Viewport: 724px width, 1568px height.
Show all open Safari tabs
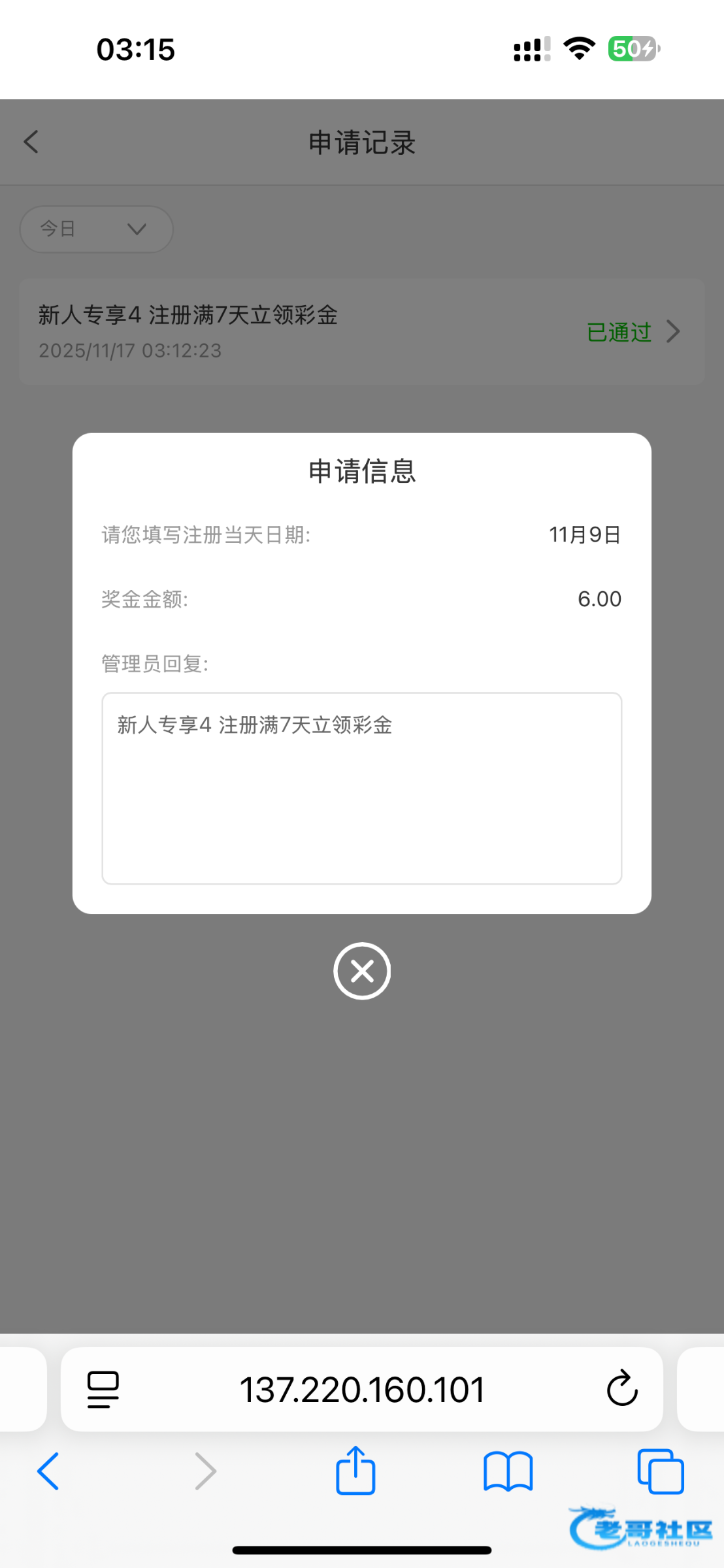660,1471
